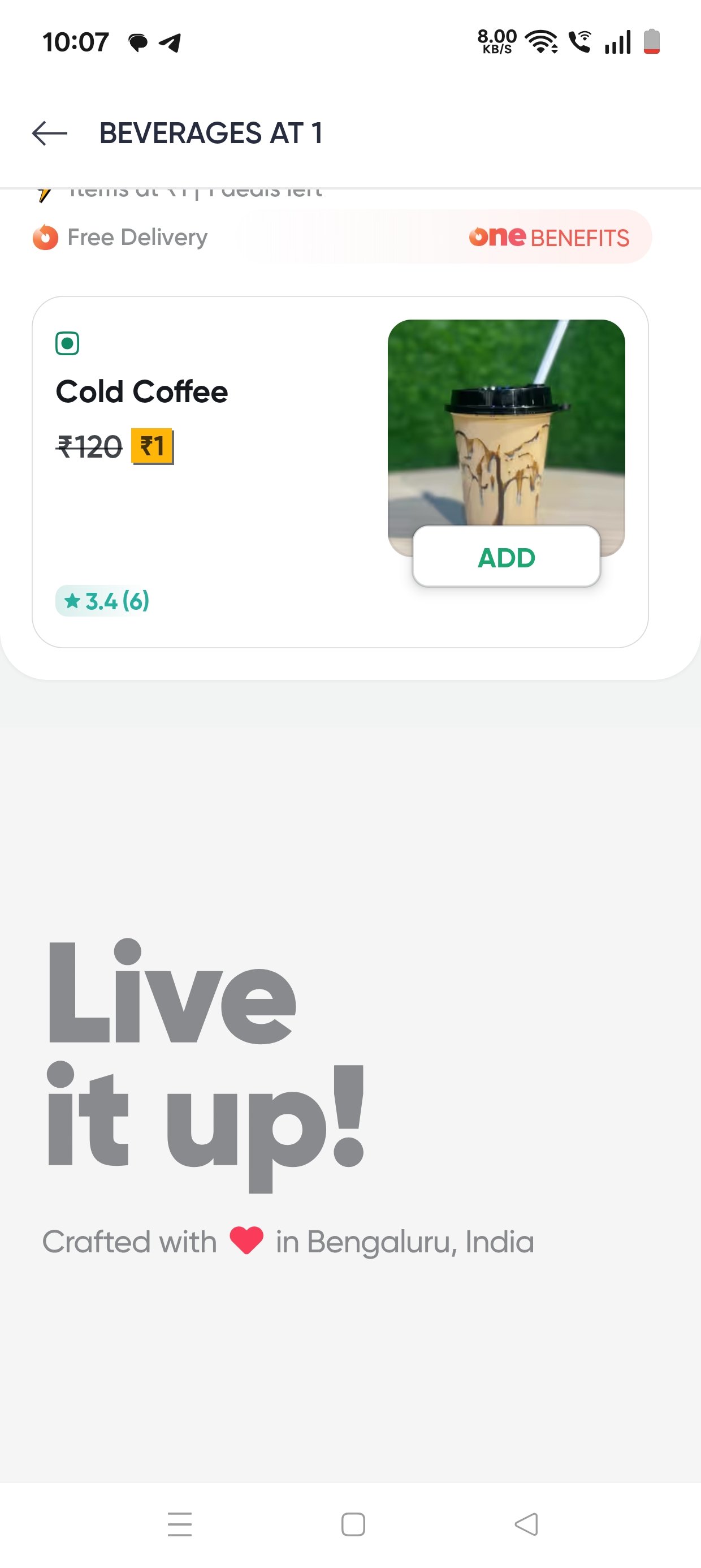701x1568 pixels.
Task: Tap the system back navigation button
Action: click(x=526, y=1524)
